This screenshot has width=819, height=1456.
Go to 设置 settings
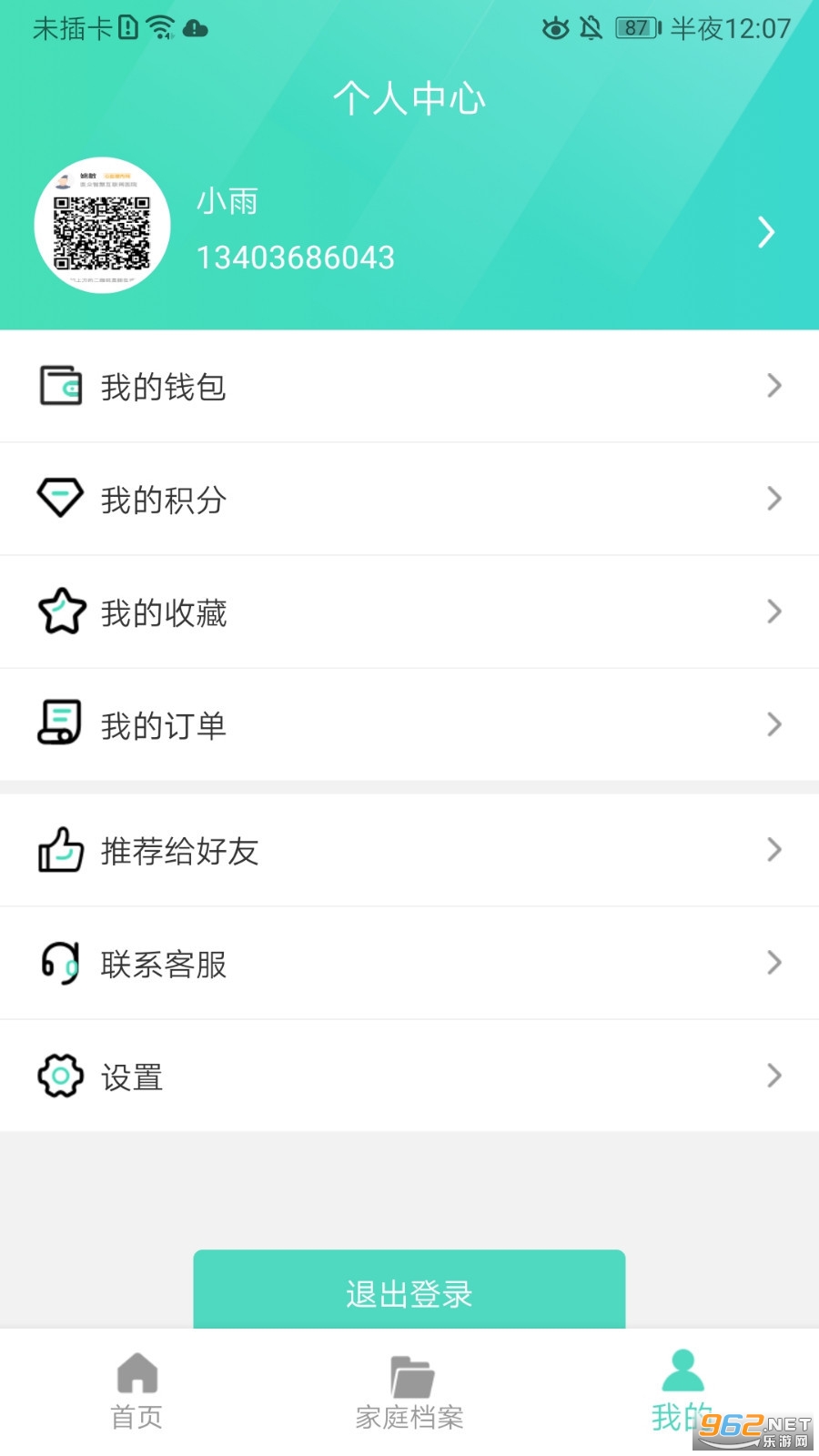[409, 1077]
